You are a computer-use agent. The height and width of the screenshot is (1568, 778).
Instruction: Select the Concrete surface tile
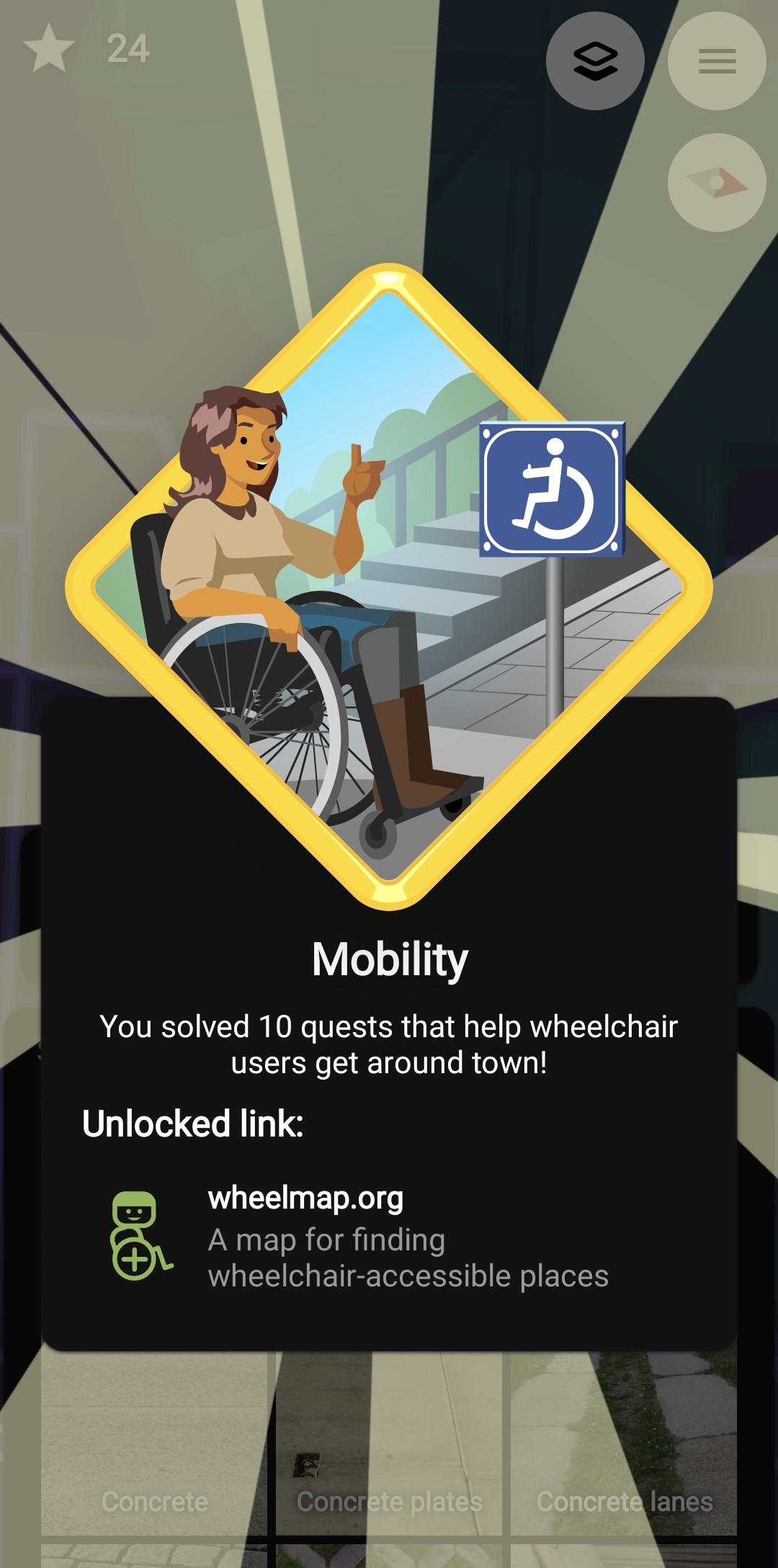coord(154,1443)
